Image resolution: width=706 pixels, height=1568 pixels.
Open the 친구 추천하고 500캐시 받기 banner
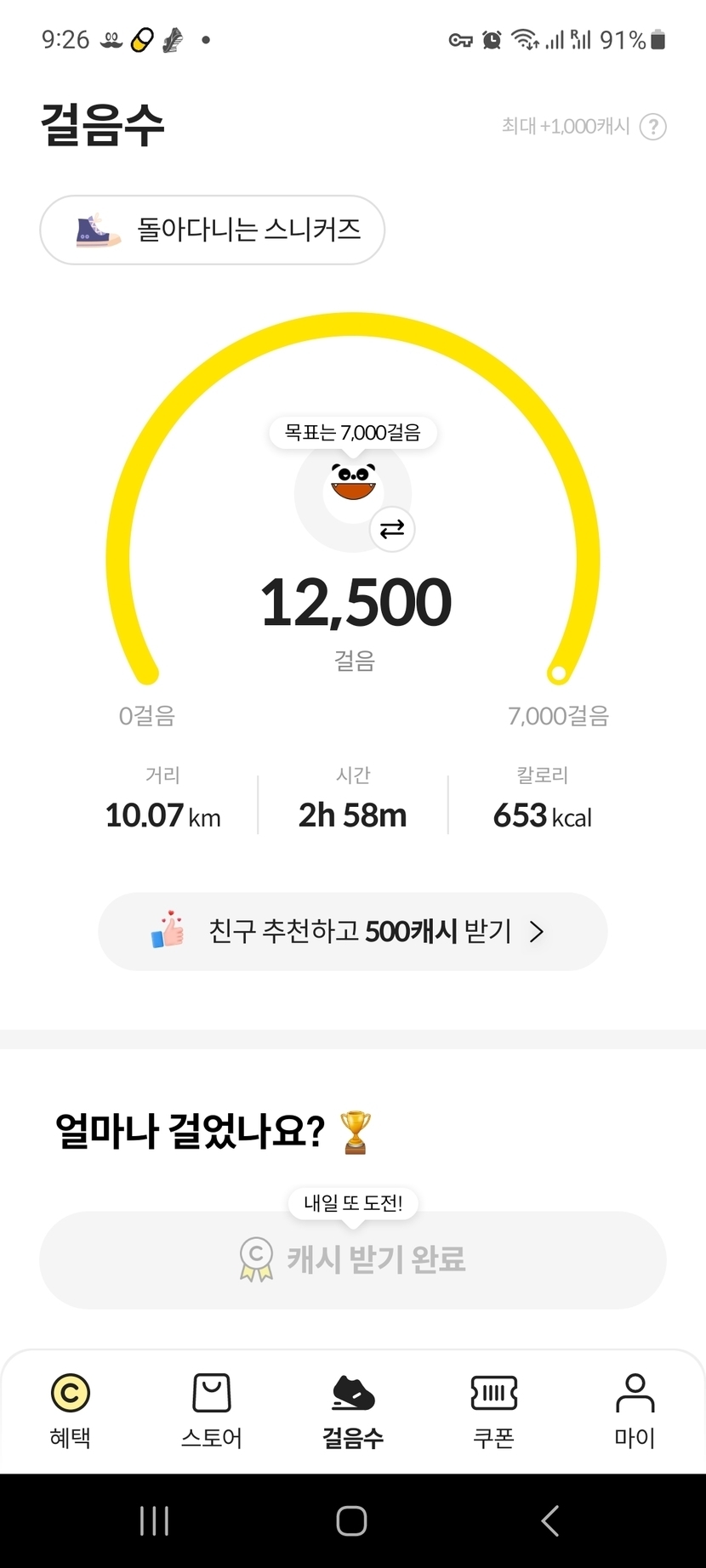[353, 932]
